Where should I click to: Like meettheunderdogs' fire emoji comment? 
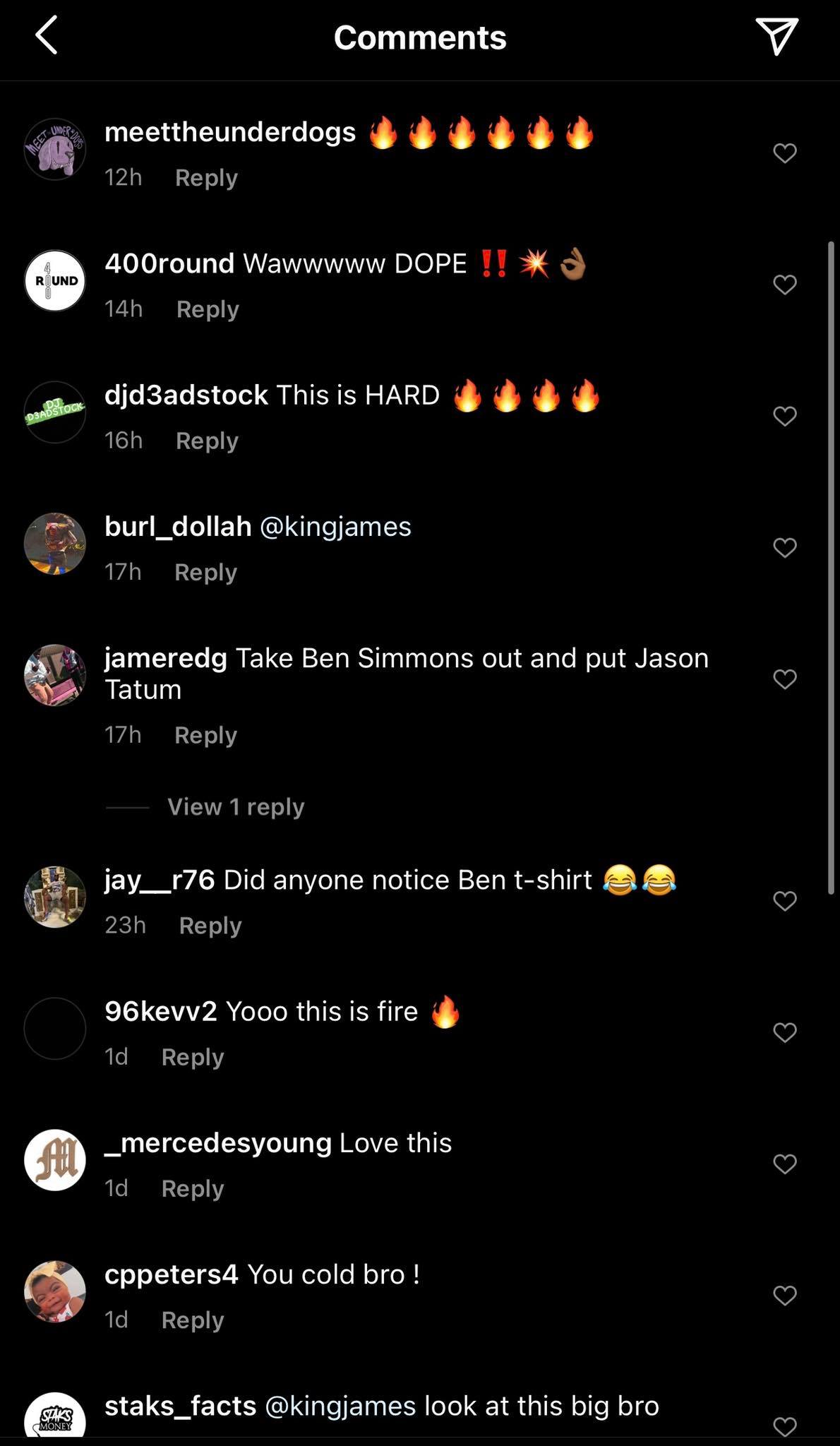tap(784, 153)
